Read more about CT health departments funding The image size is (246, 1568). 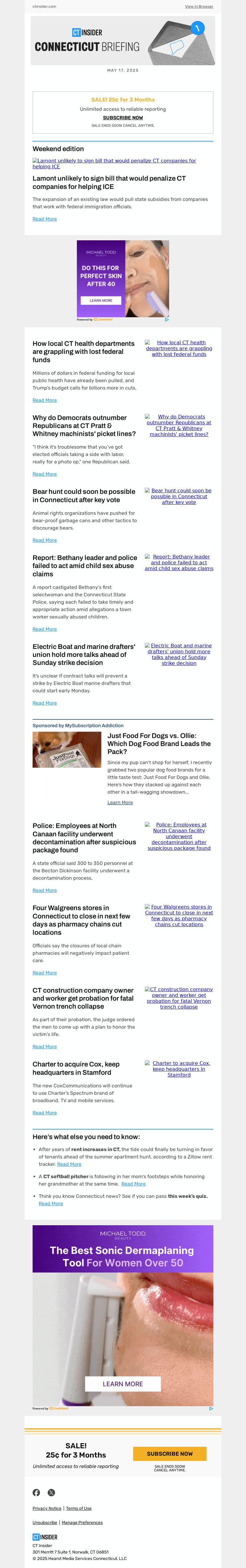[45, 400]
